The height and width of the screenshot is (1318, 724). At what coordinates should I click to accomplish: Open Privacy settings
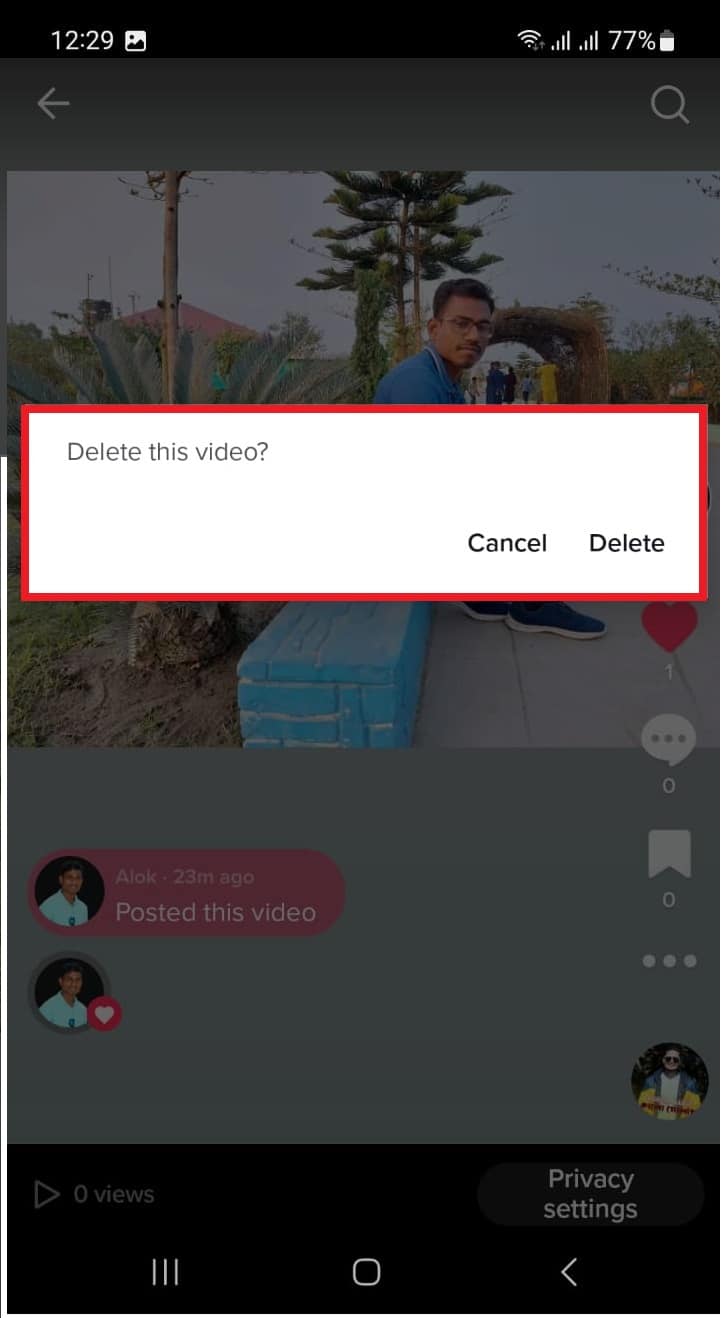point(590,1194)
